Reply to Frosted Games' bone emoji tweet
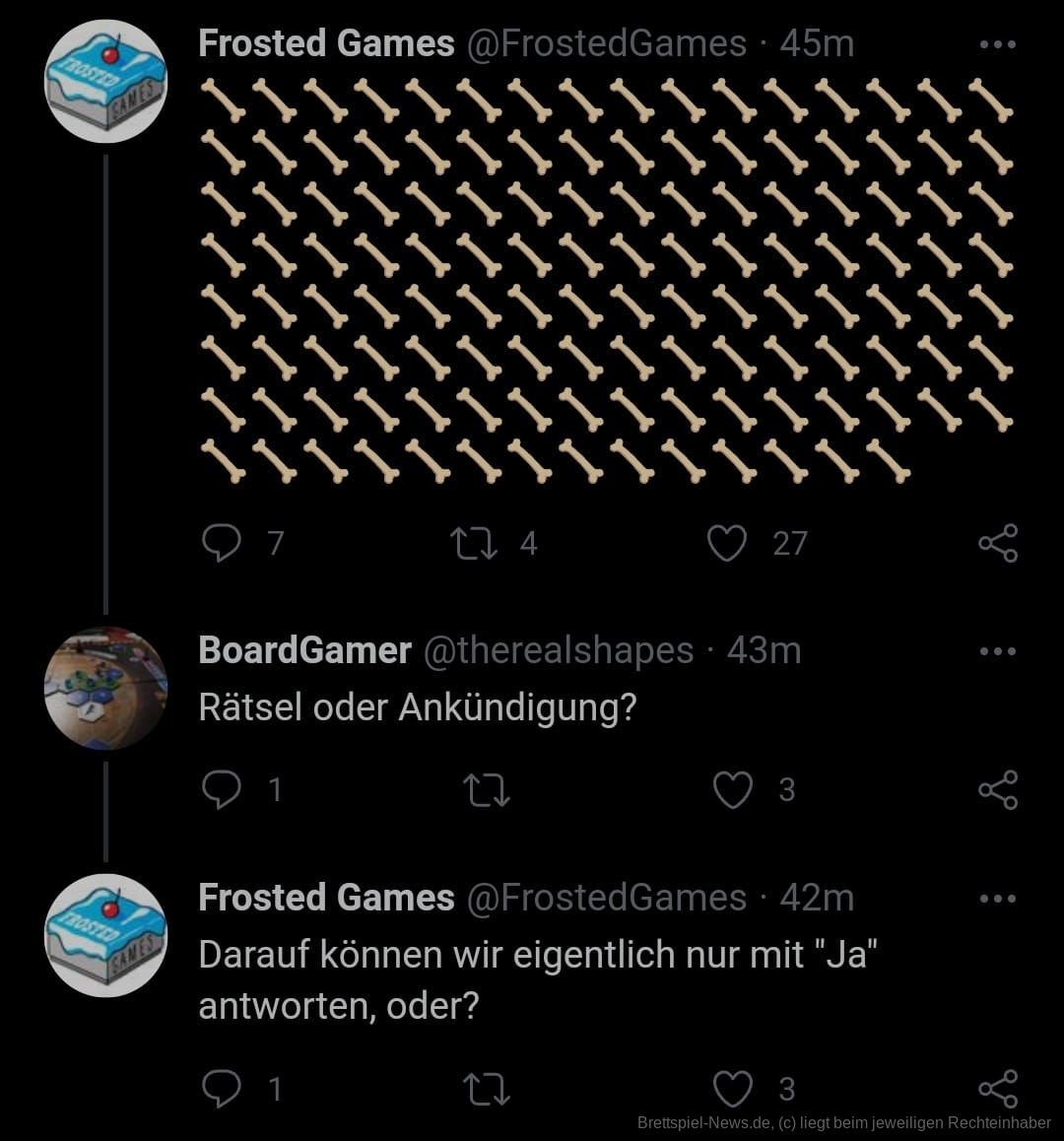1064x1141 pixels. (x=222, y=543)
